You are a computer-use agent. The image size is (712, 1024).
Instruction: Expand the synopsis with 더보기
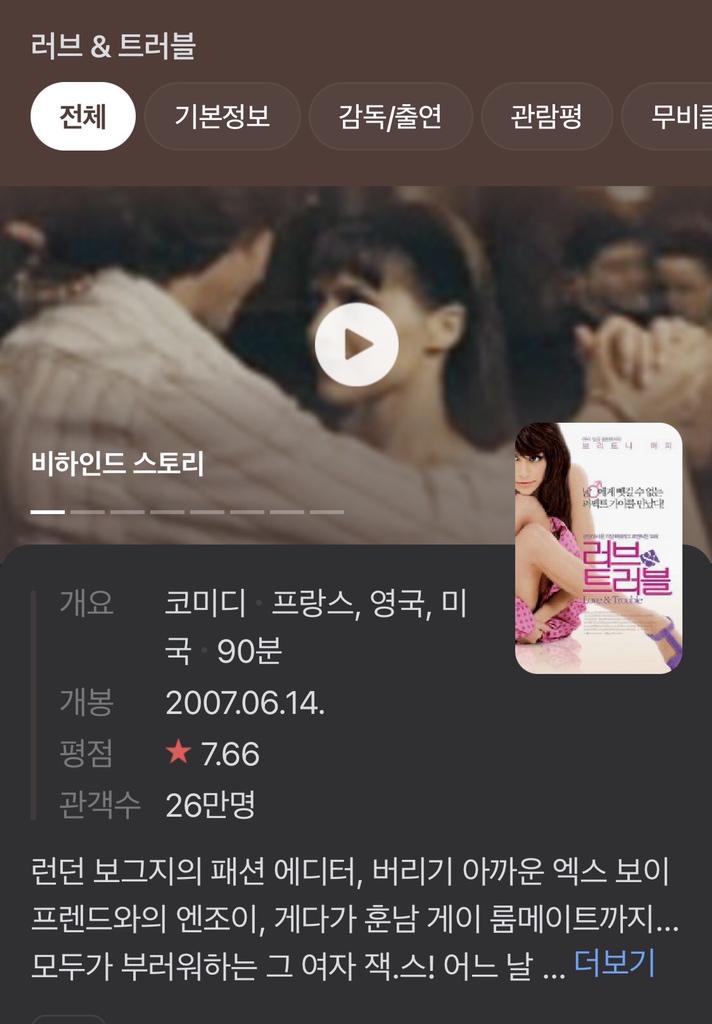[614, 963]
